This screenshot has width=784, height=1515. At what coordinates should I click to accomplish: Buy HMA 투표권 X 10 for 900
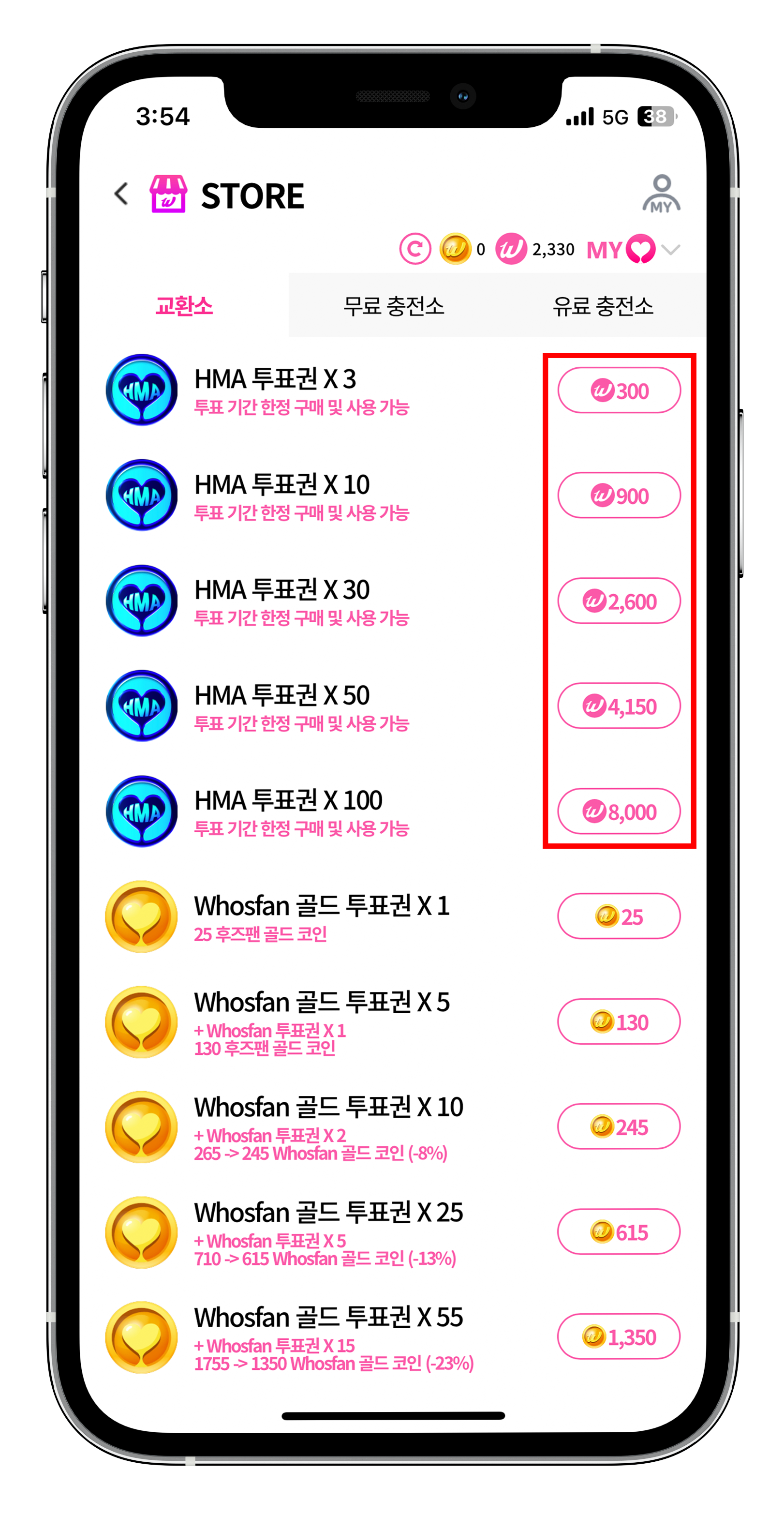619,495
